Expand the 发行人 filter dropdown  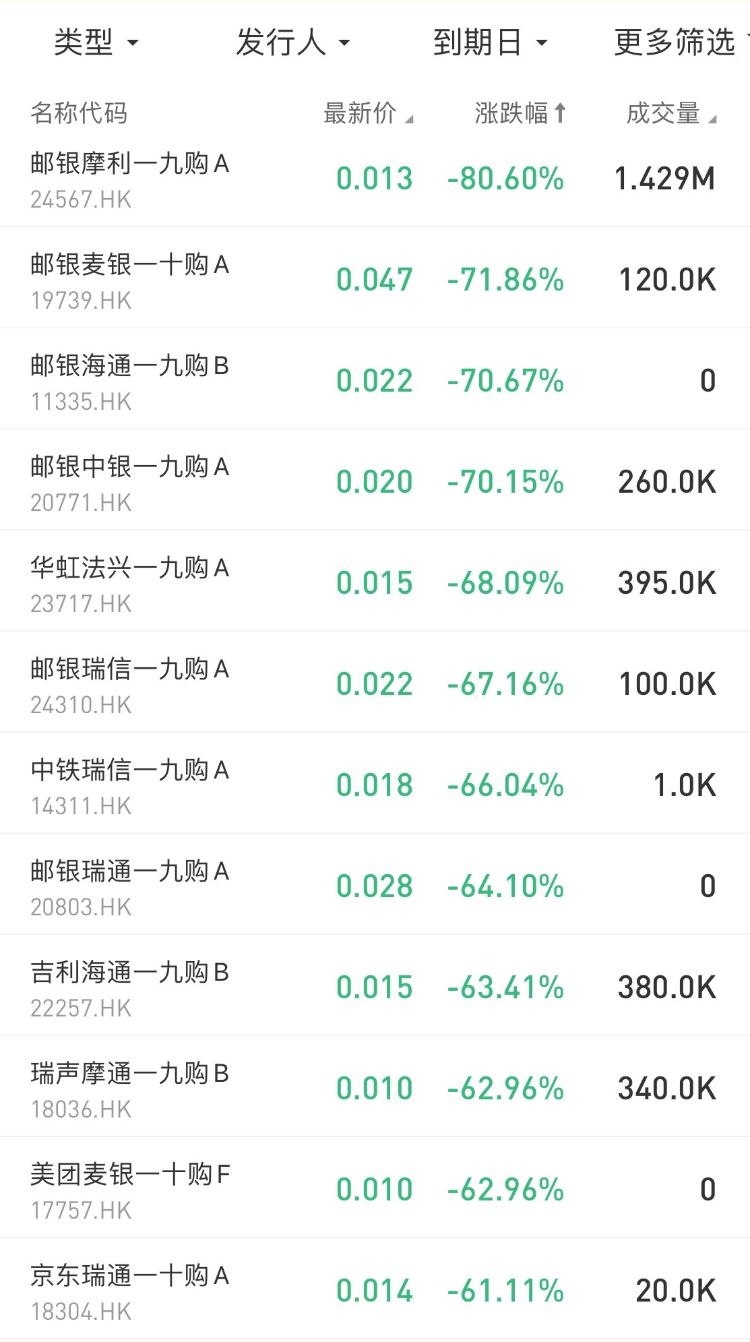(x=292, y=43)
